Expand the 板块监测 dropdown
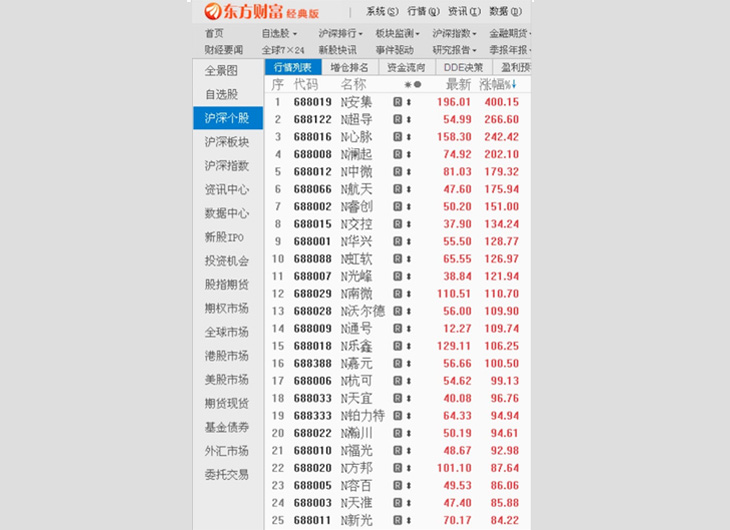 click(x=397, y=33)
